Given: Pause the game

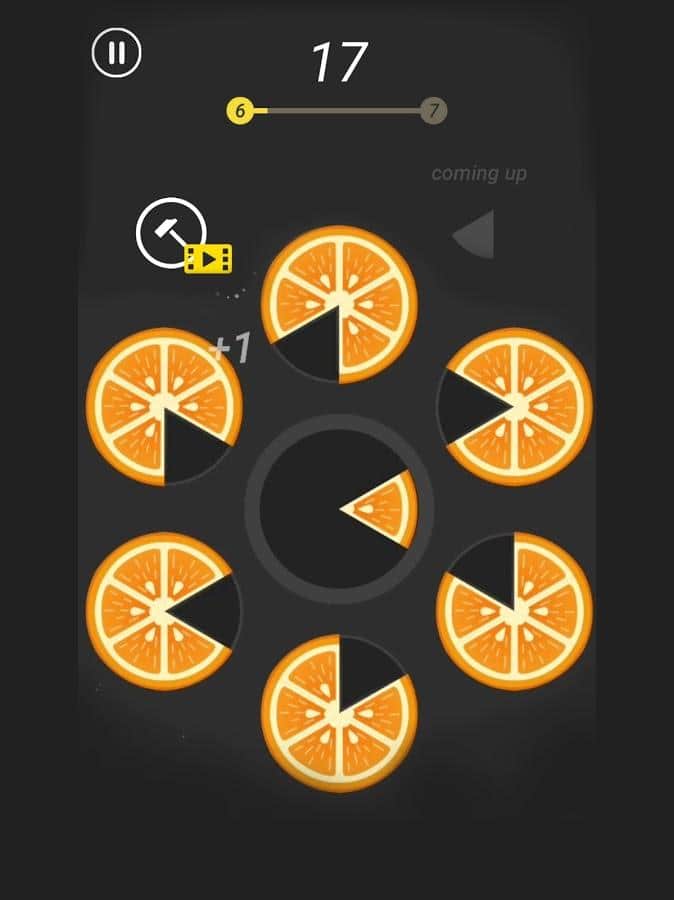Looking at the screenshot, I should click(117, 54).
